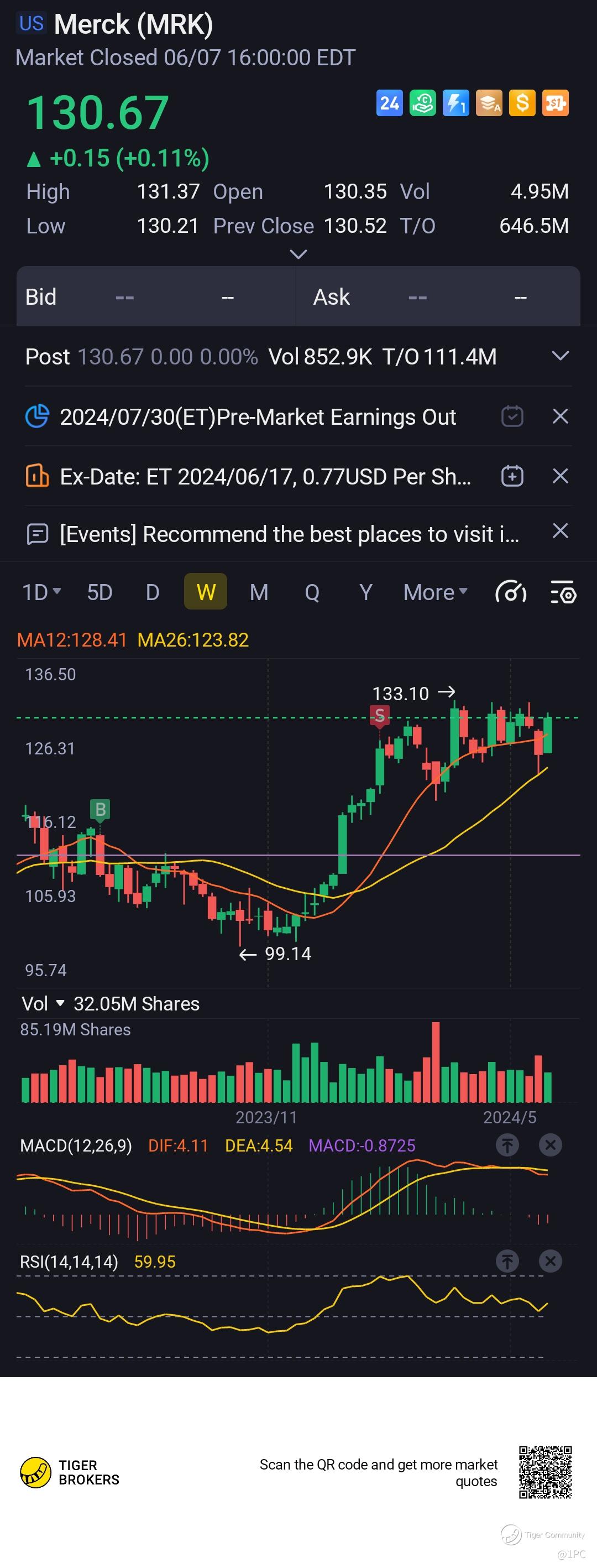
Task: Dismiss the Ex-Date dividend notice
Action: pyautogui.click(x=560, y=476)
